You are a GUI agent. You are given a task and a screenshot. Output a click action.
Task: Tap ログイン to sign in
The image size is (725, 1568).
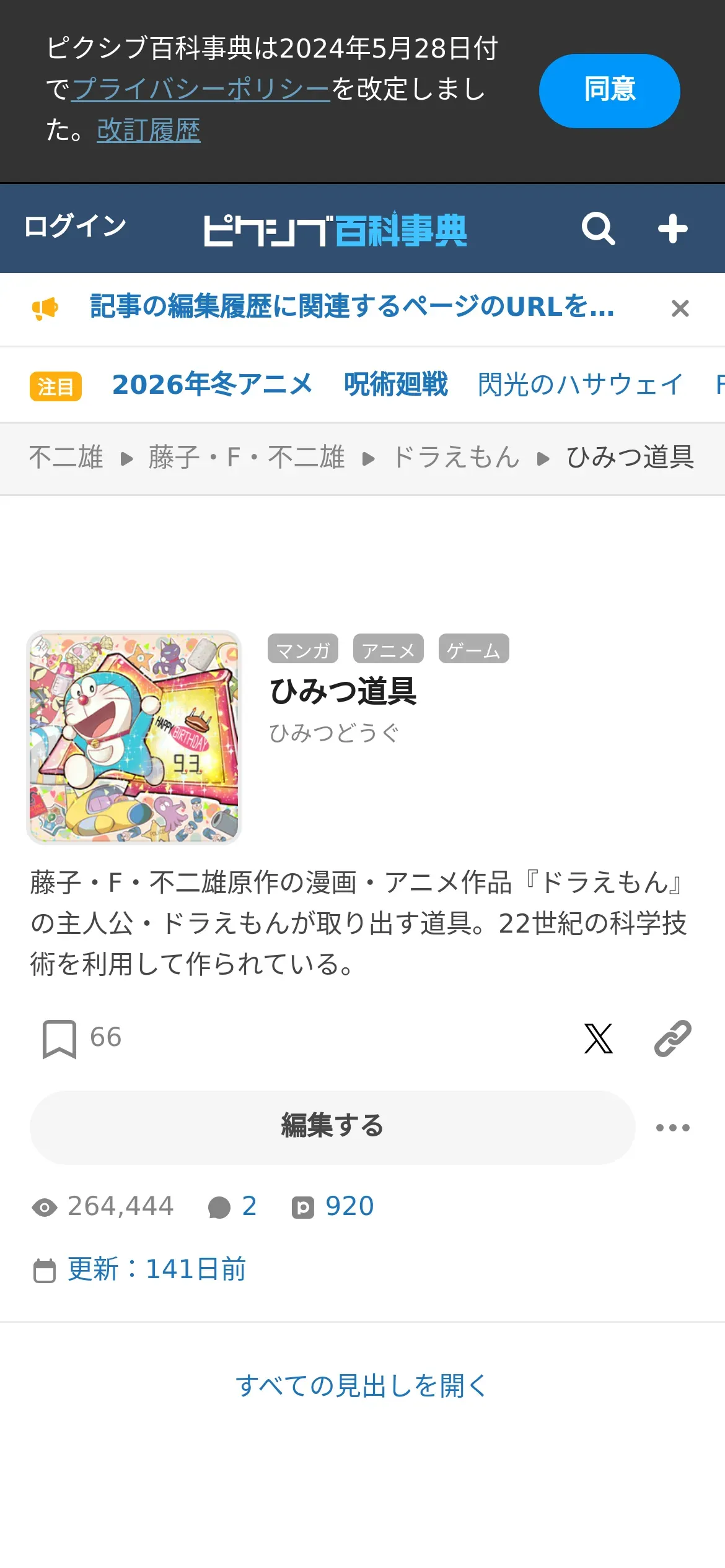coord(75,226)
